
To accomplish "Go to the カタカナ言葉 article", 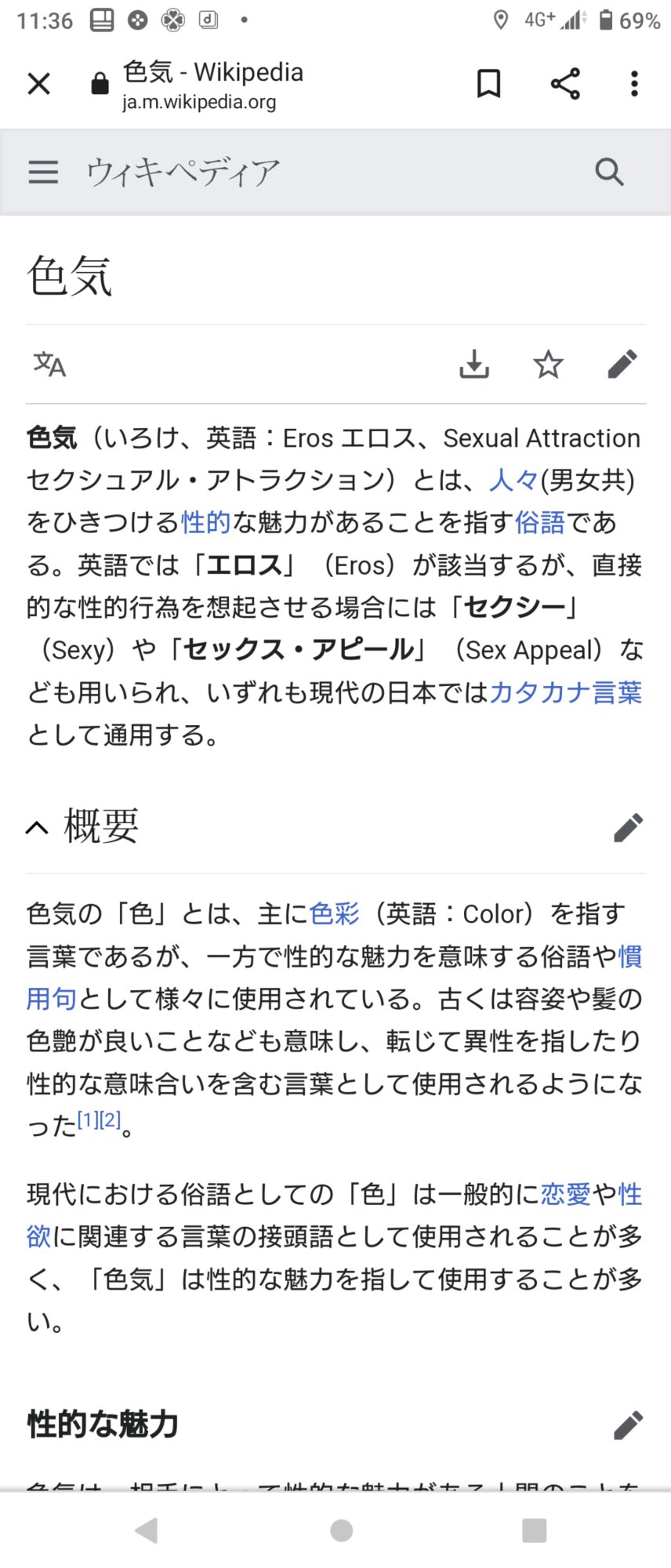I will click(565, 692).
